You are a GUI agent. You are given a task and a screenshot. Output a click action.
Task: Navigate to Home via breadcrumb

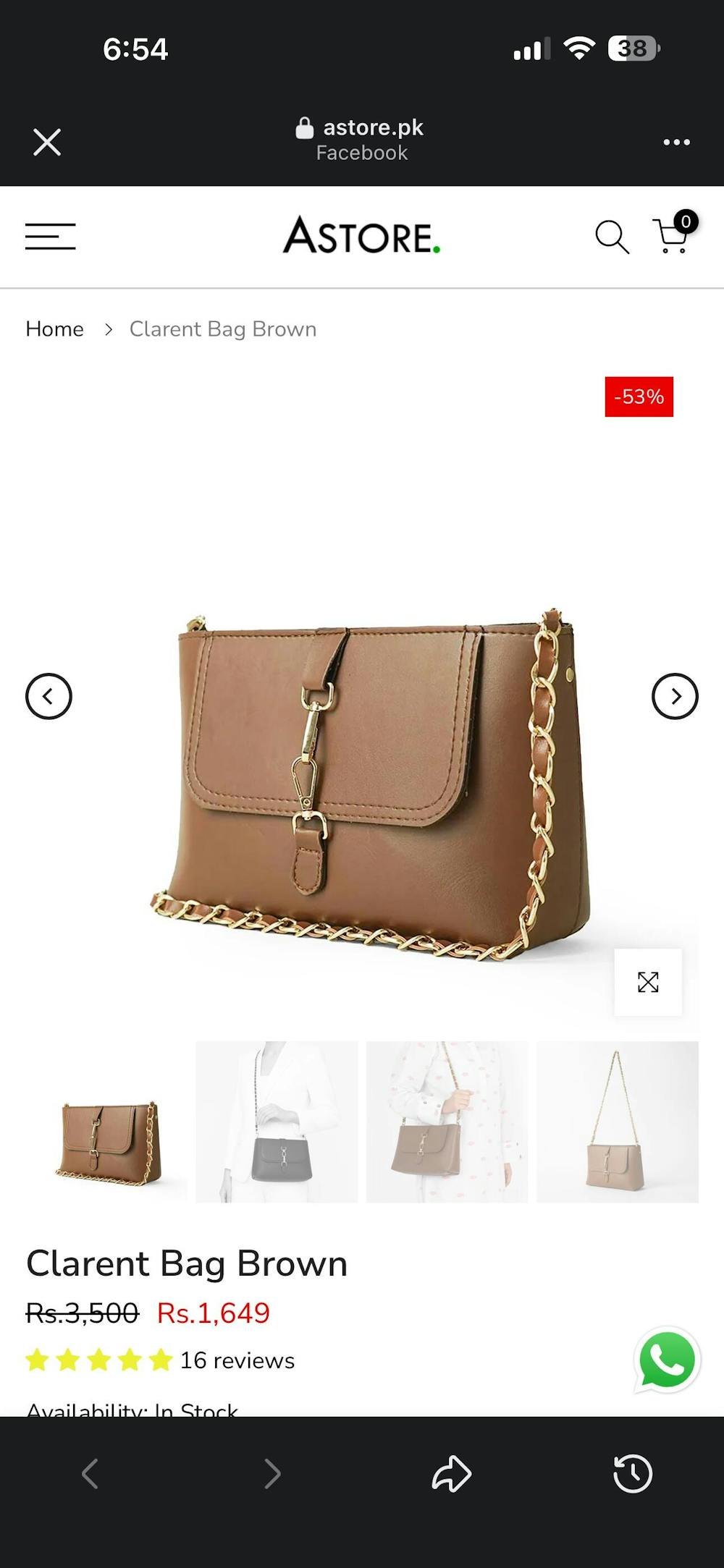click(54, 329)
